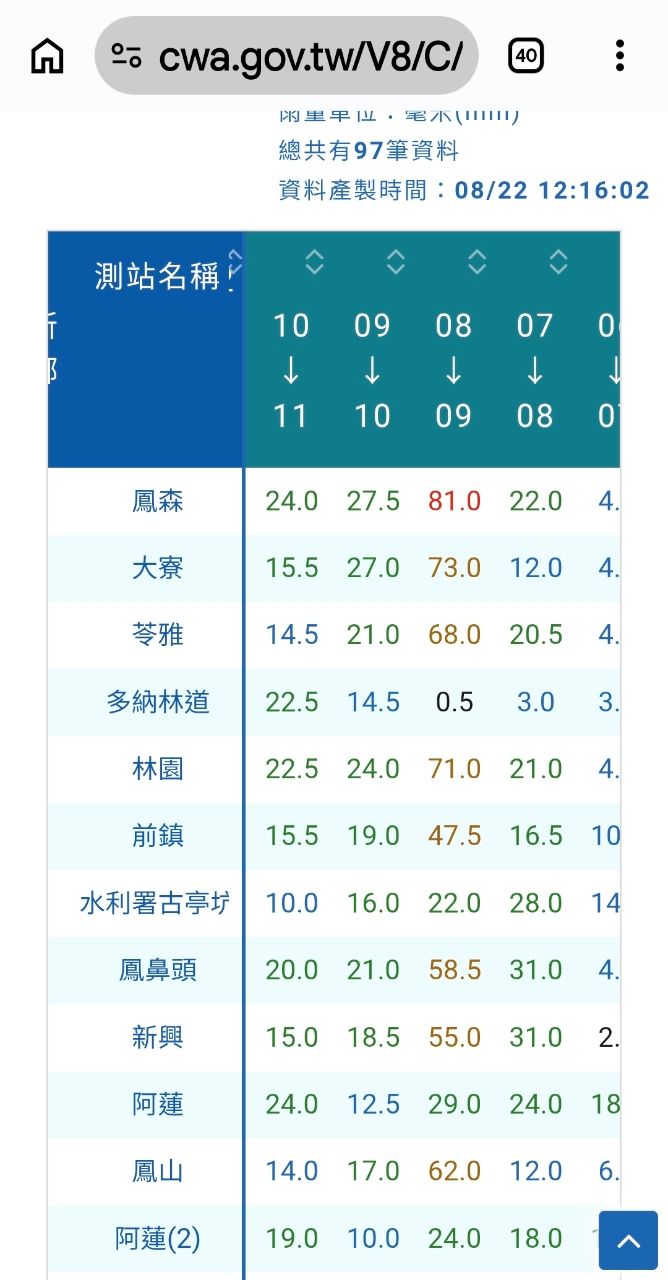The image size is (668, 1280).
Task: Open the tab switcher showing 40
Action: [526, 56]
